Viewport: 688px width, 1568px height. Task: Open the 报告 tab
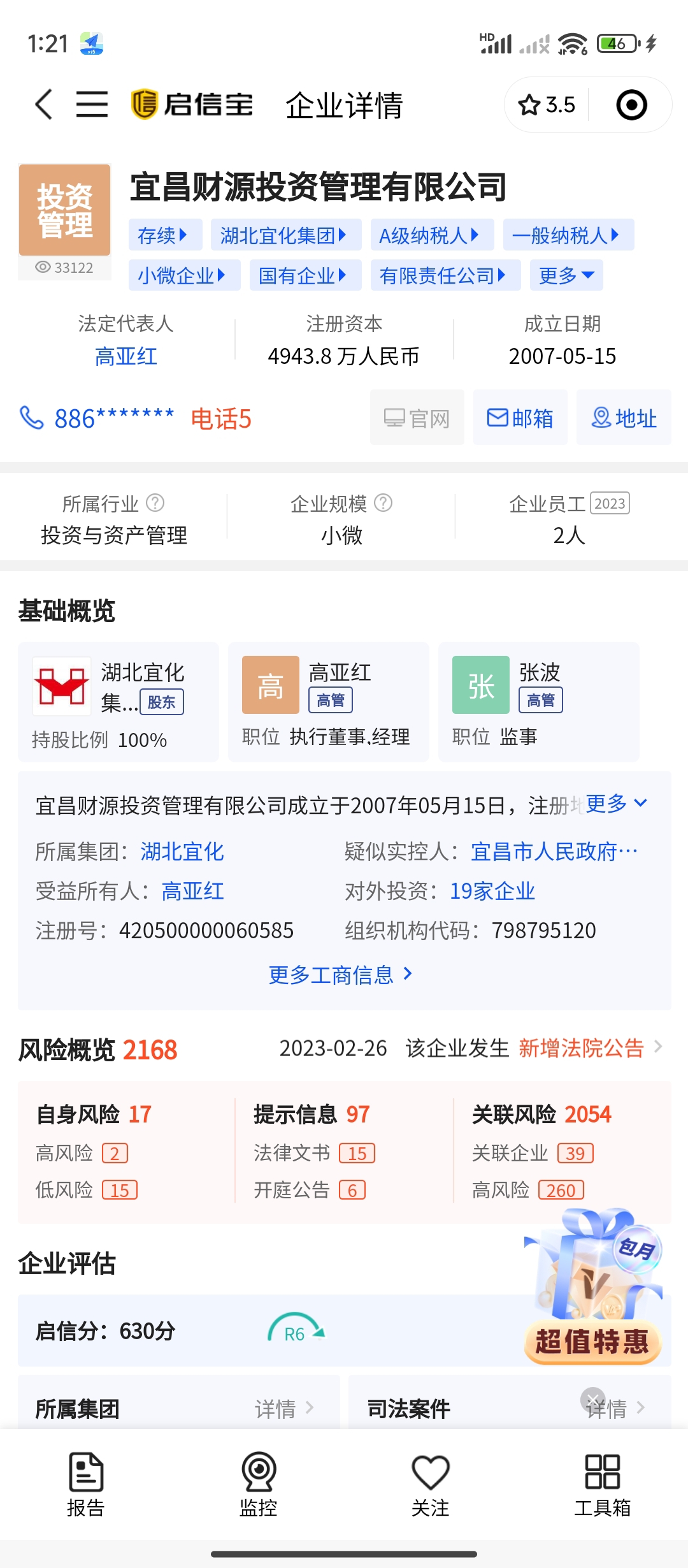pyautogui.click(x=86, y=1485)
